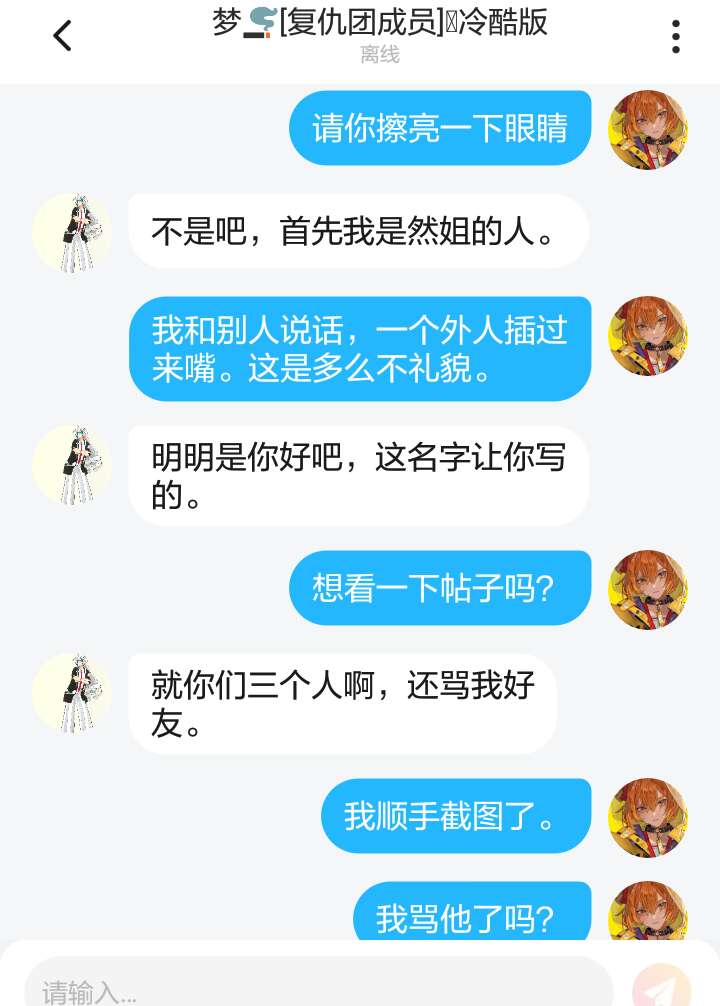This screenshot has height=1006, width=720.
Task: Open the three-dot overflow menu
Action: click(x=676, y=36)
